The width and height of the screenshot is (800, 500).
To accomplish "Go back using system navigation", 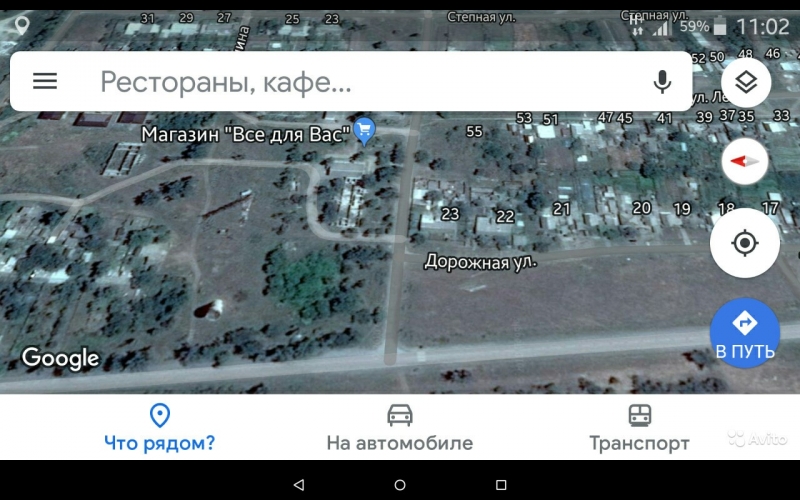I will click(298, 484).
